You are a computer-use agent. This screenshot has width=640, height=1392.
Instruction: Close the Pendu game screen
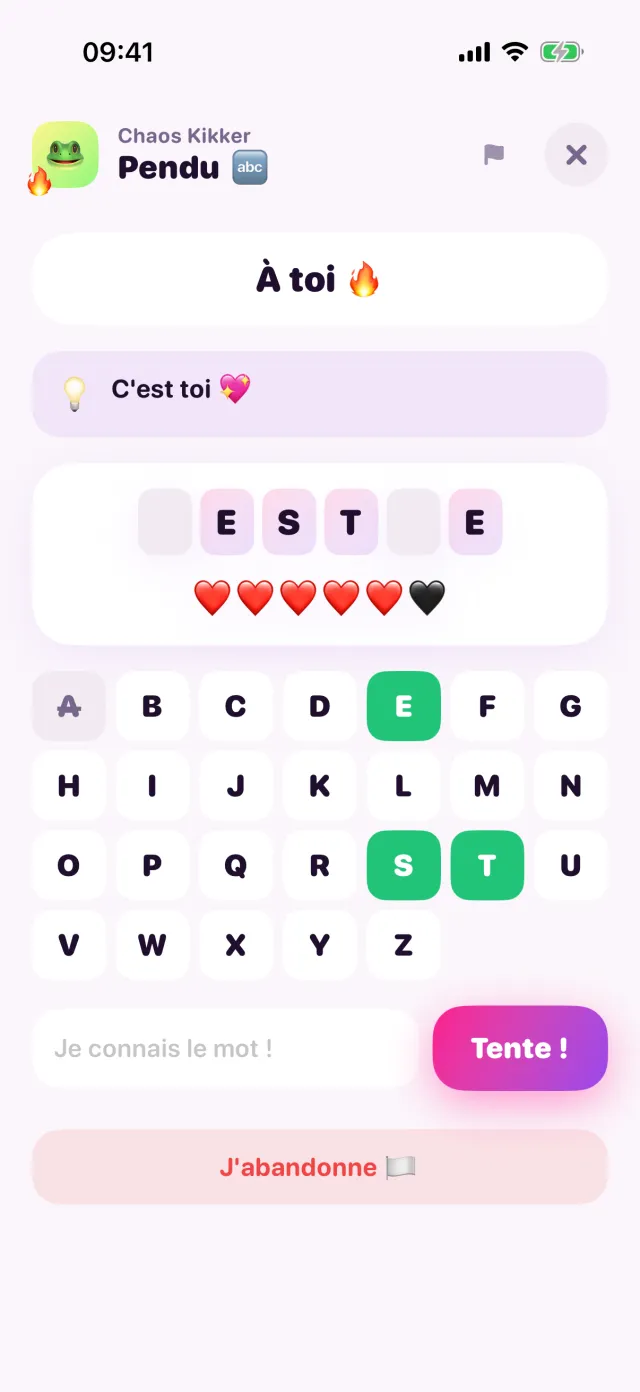576,155
